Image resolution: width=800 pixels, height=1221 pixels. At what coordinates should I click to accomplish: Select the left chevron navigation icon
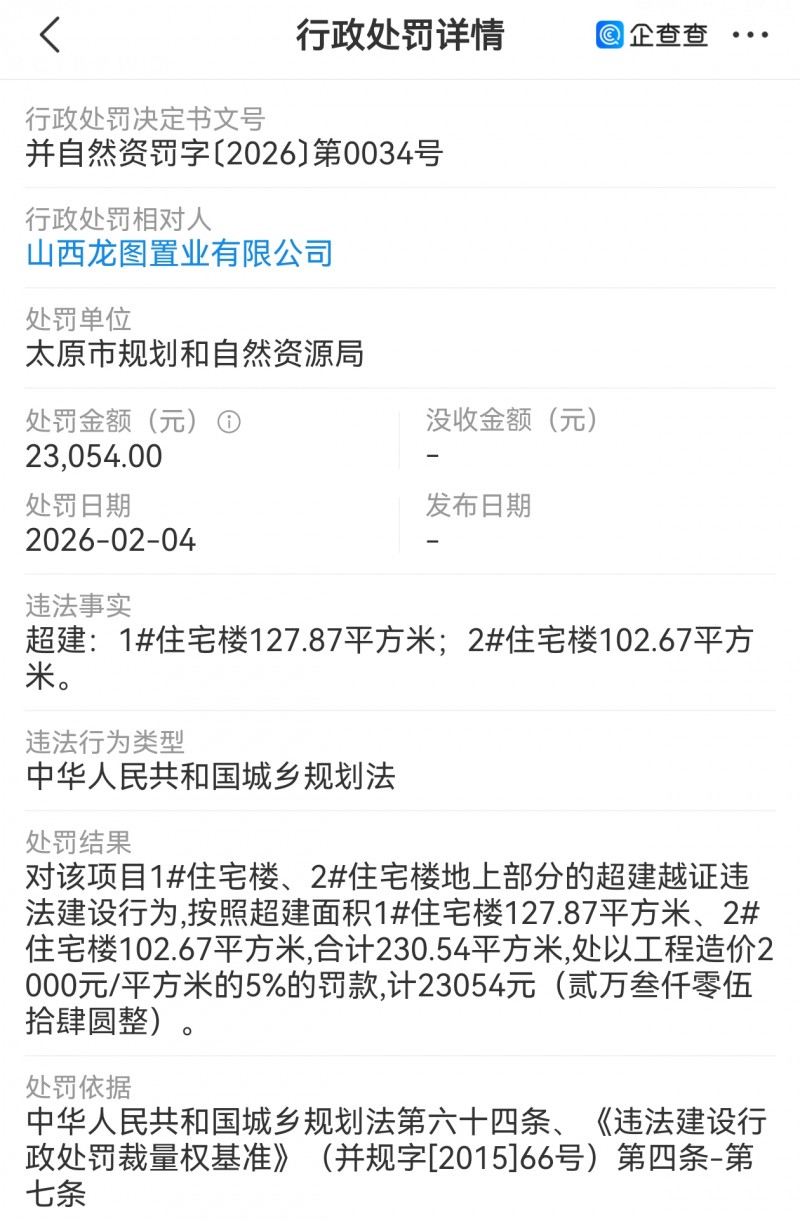point(48,34)
